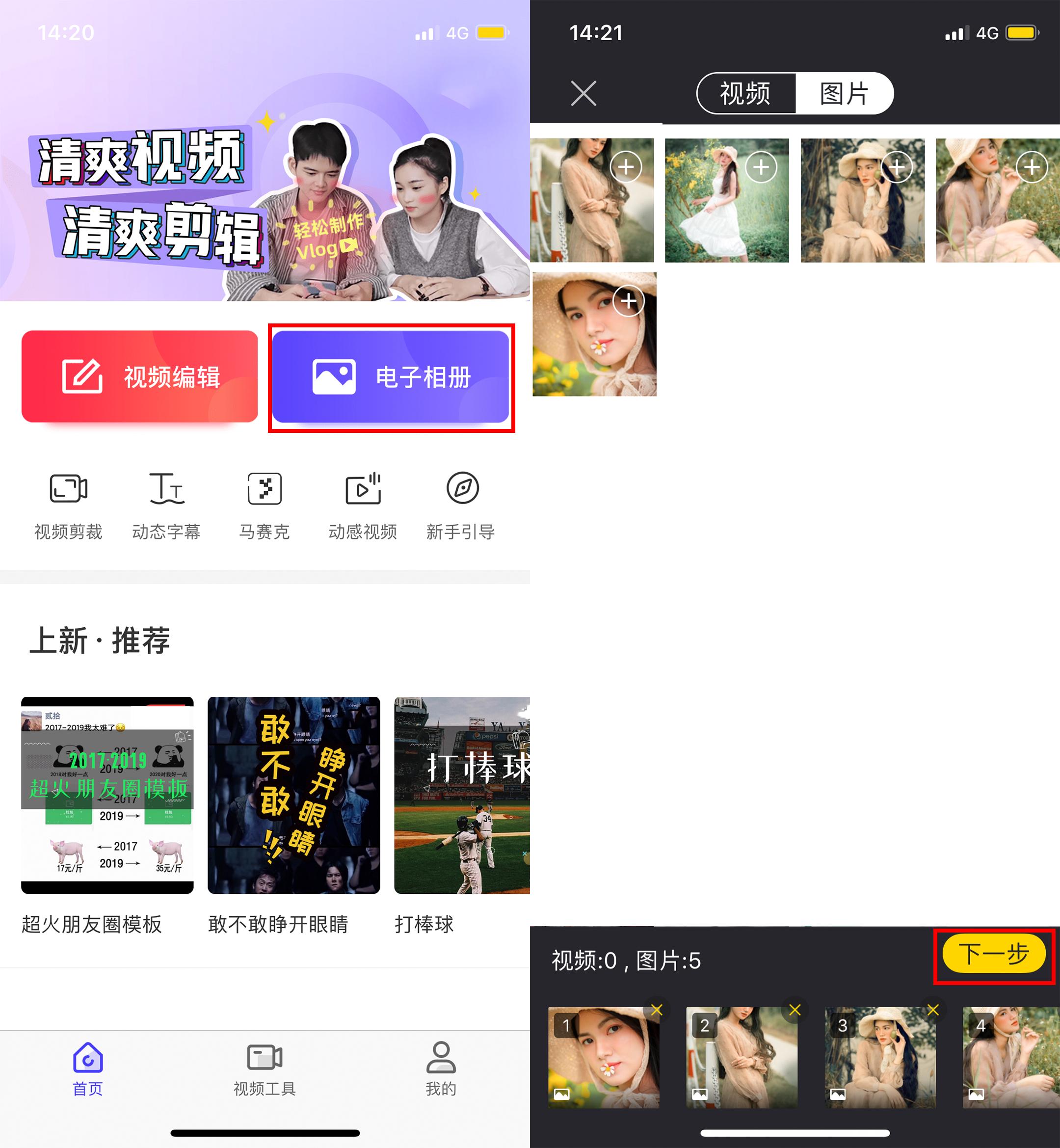Open the 动感视频 dynamic video tool
This screenshot has height=1148, width=1060.
point(363,505)
